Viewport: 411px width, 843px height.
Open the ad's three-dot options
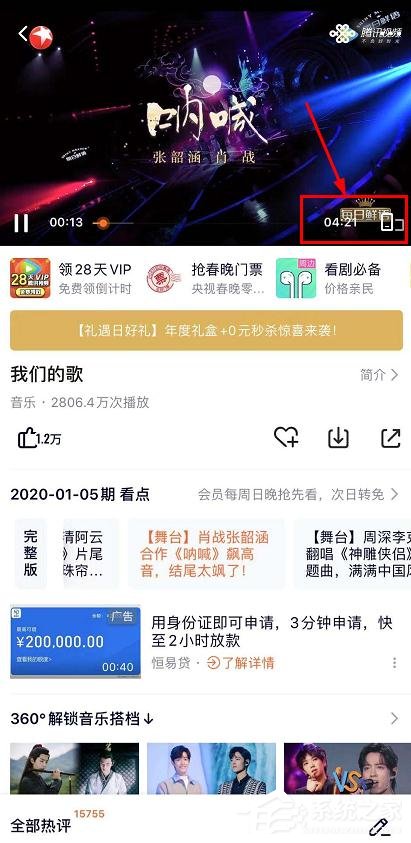(394, 663)
